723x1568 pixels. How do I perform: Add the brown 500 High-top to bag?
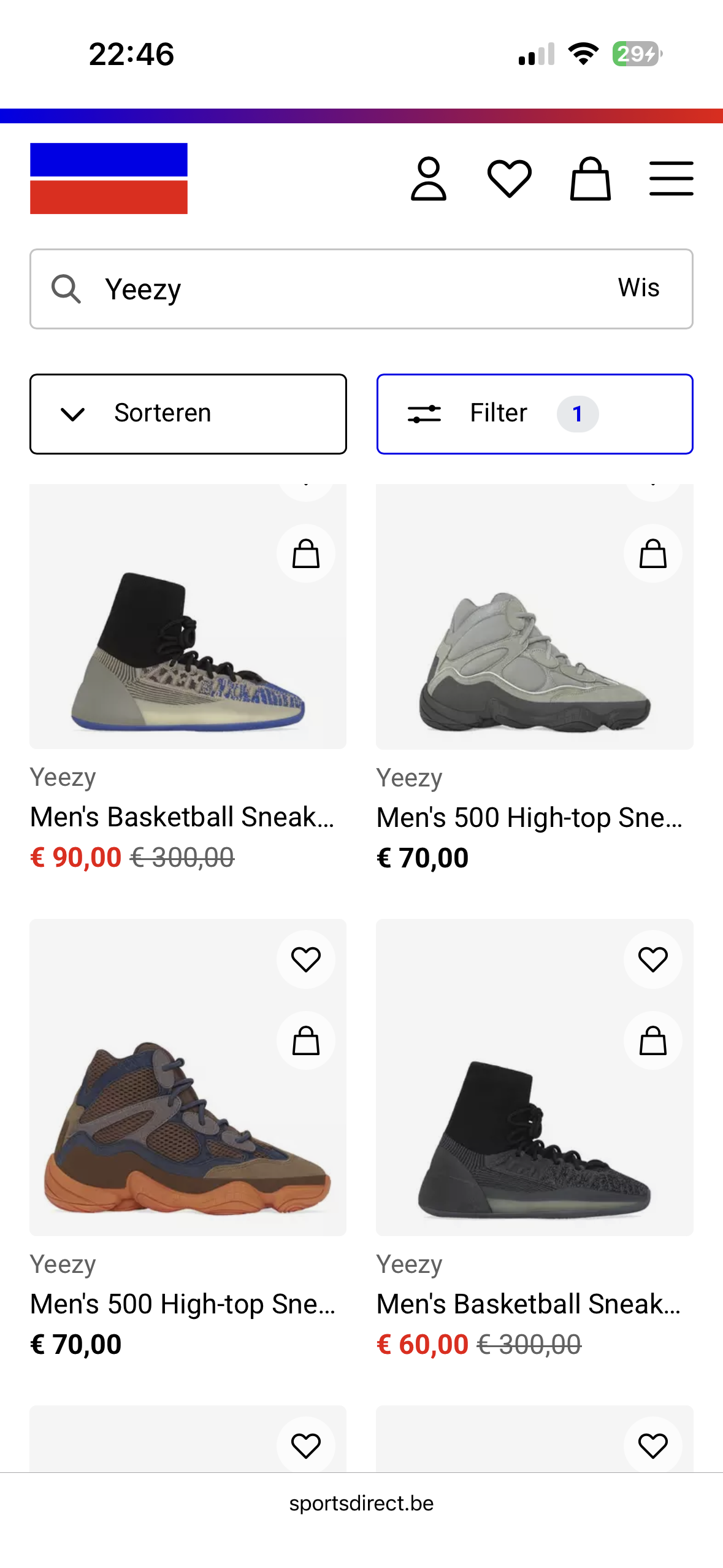tap(305, 1040)
